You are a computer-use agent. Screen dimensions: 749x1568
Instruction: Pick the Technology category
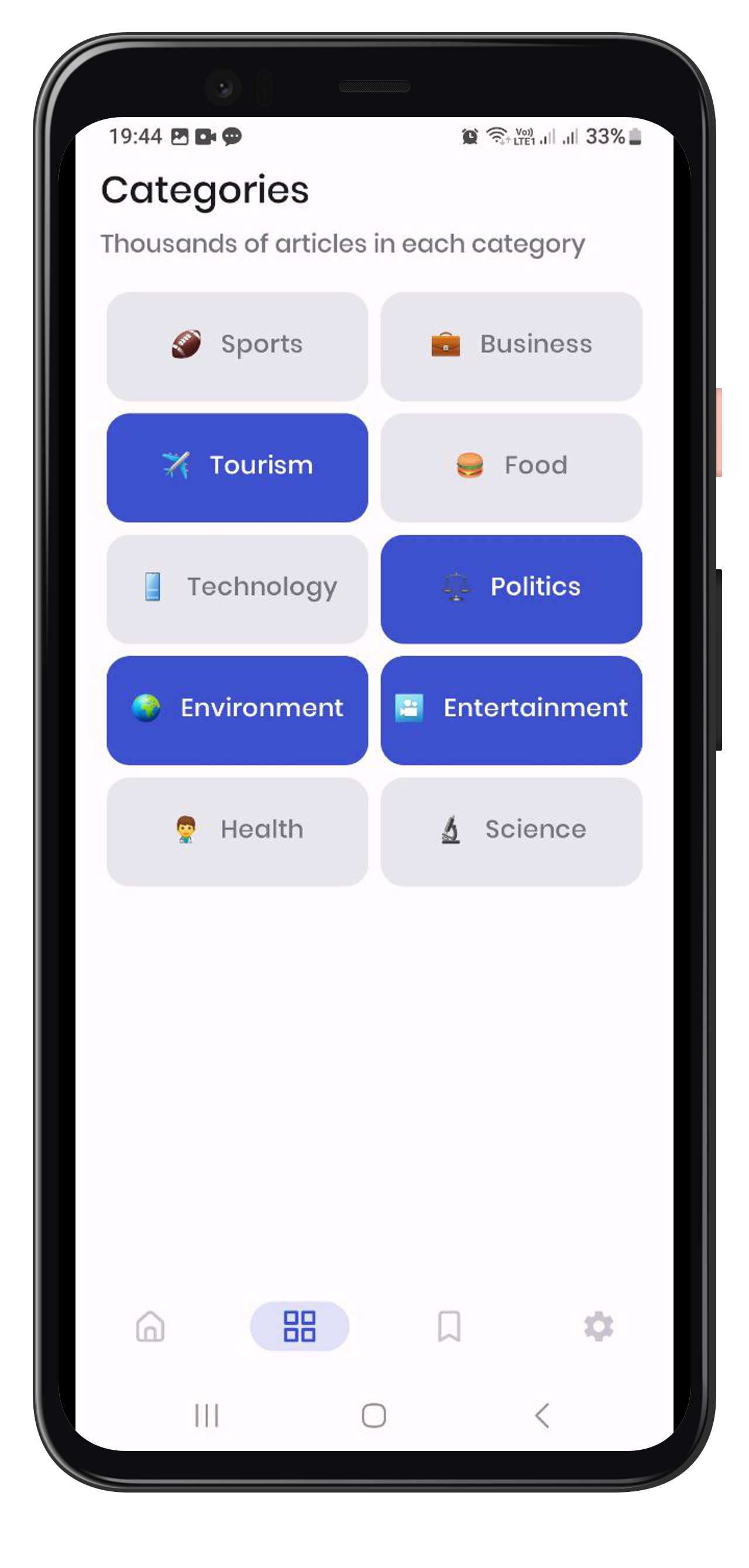(237, 589)
